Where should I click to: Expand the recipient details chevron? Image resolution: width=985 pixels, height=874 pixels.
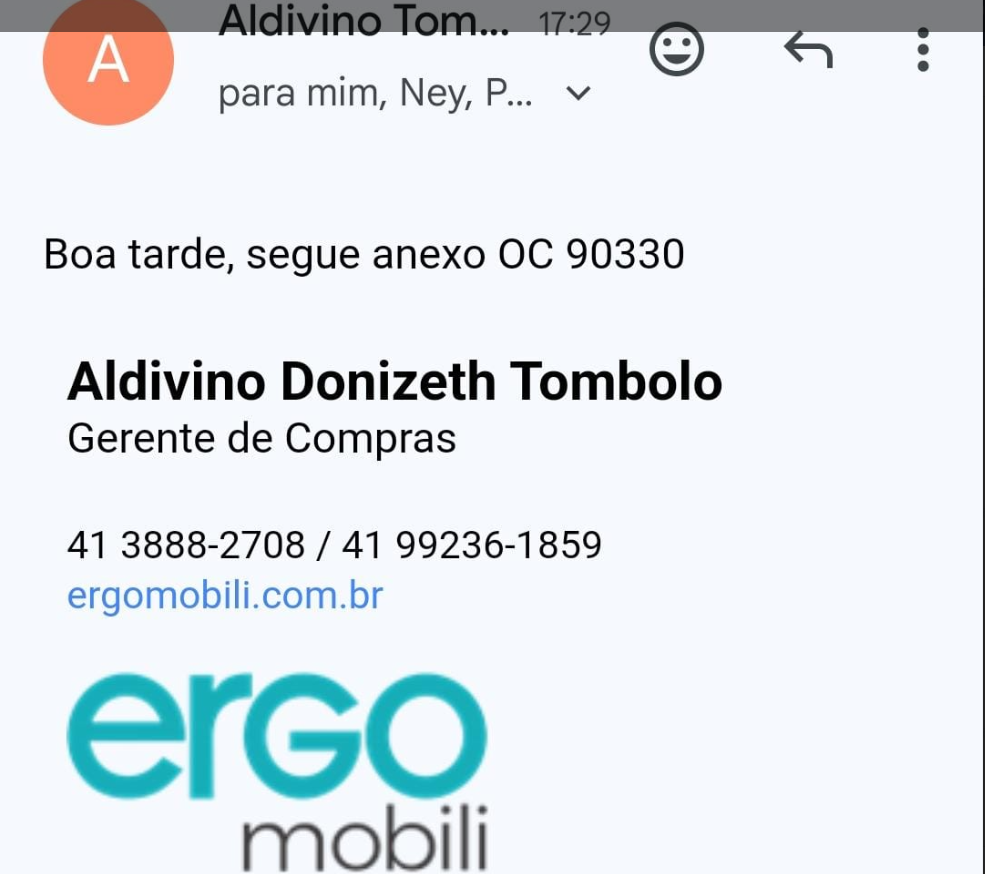click(578, 94)
